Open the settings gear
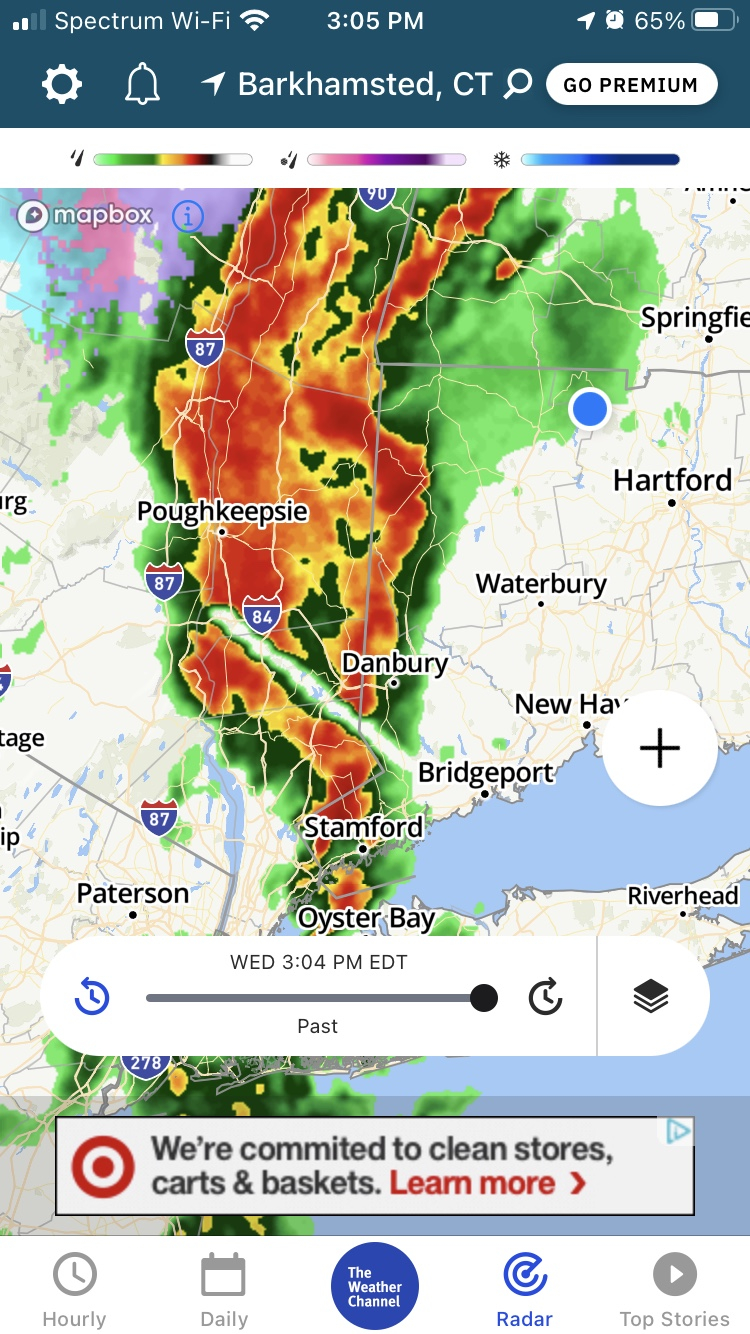750x1334 pixels. click(x=62, y=85)
